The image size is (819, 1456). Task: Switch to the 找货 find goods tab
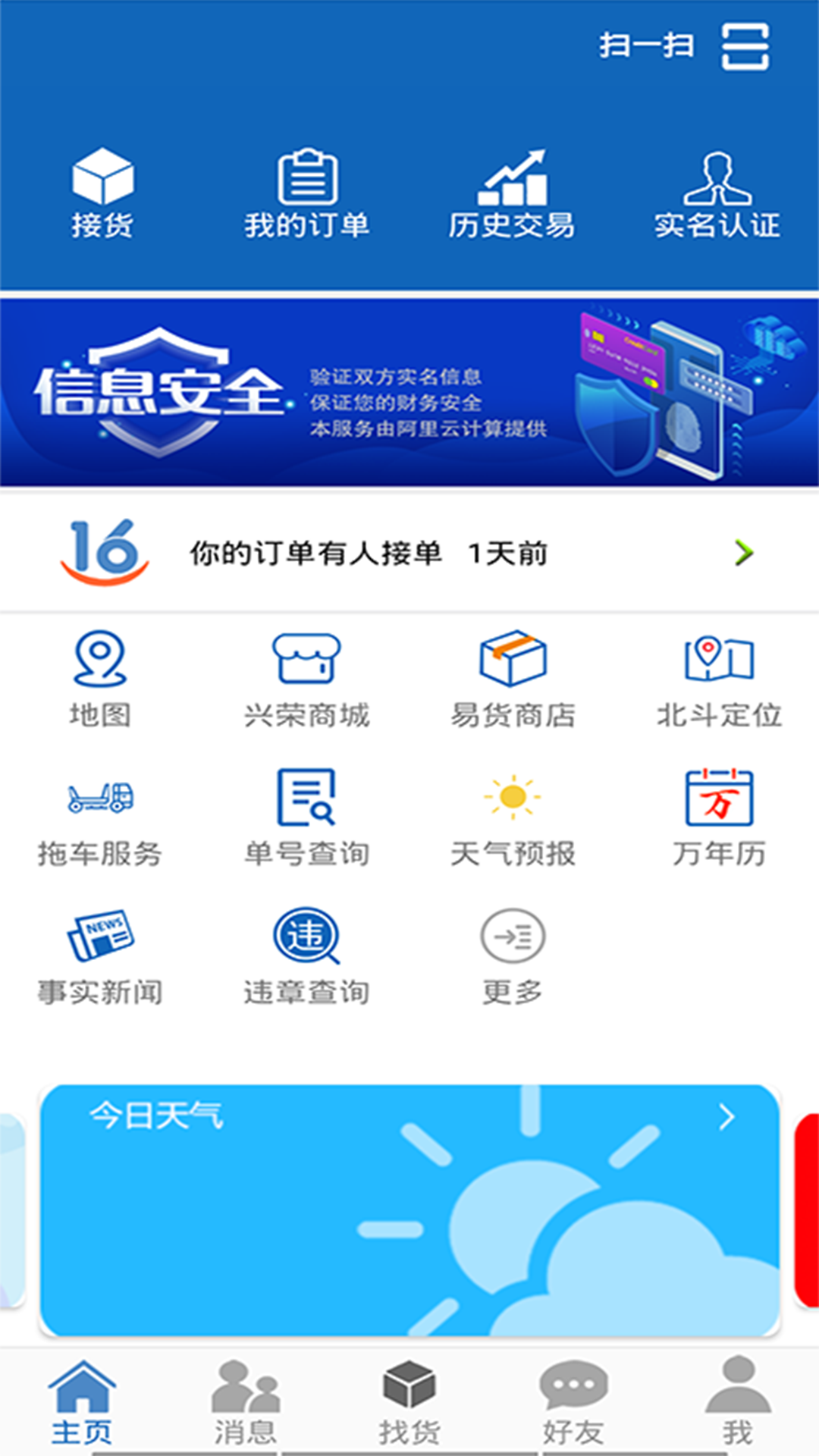tap(409, 1403)
